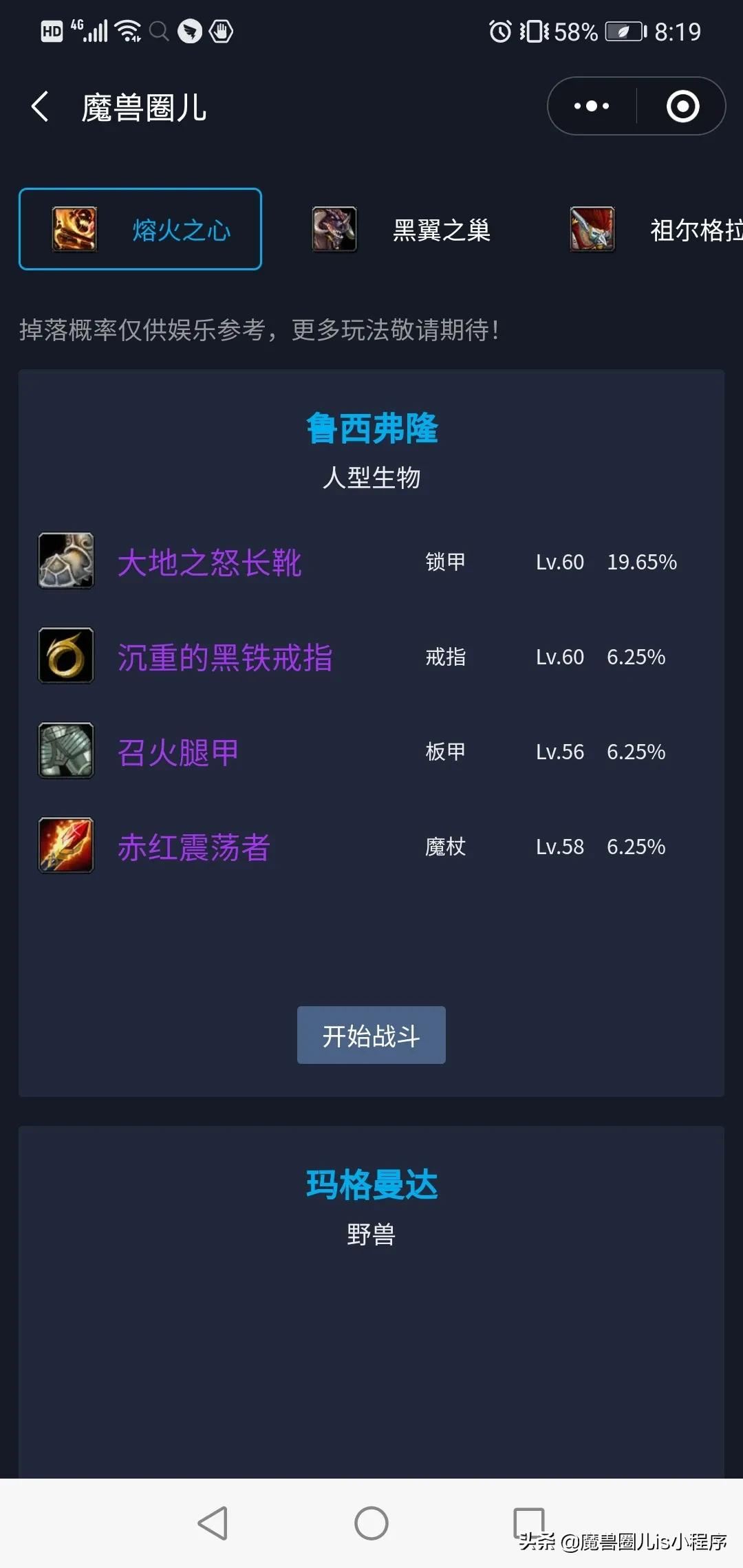Screen dimensions: 743x1568
Task: View the 赤红震荡者 item
Action: click(193, 847)
